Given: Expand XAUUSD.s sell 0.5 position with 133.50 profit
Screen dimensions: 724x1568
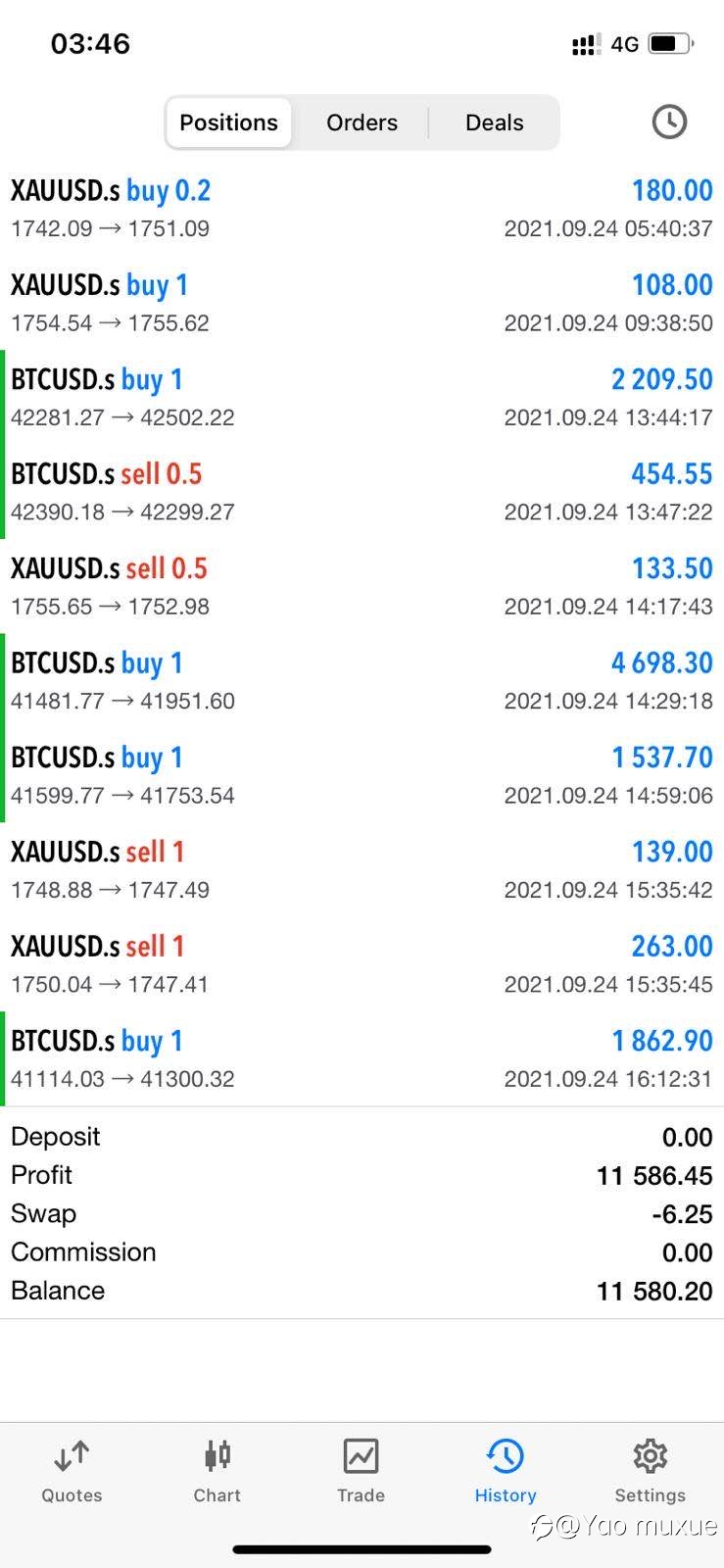Looking at the screenshot, I should (x=362, y=587).
